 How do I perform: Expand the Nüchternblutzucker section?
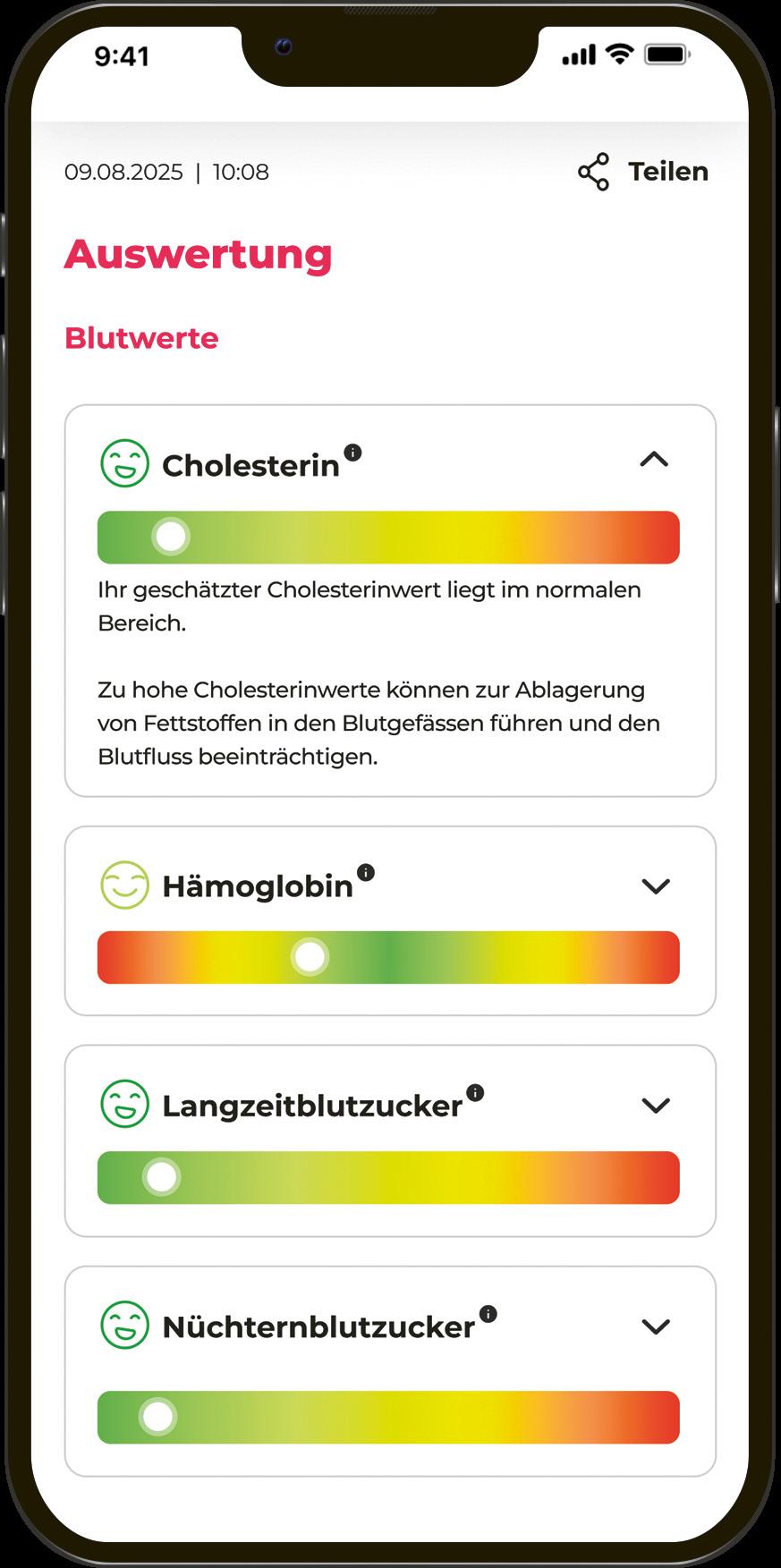(x=656, y=1326)
